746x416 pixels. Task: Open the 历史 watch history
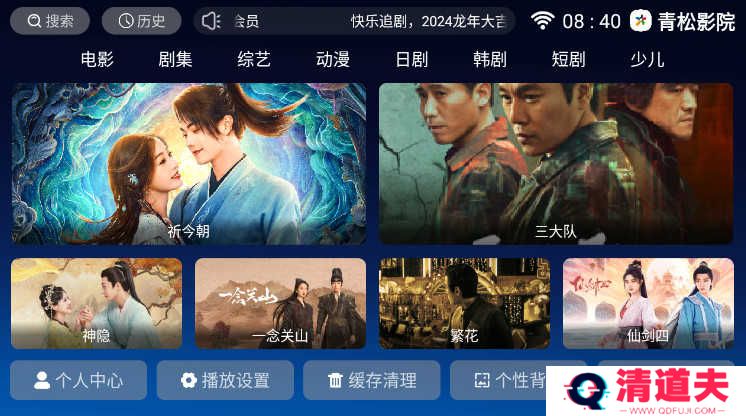(x=141, y=21)
